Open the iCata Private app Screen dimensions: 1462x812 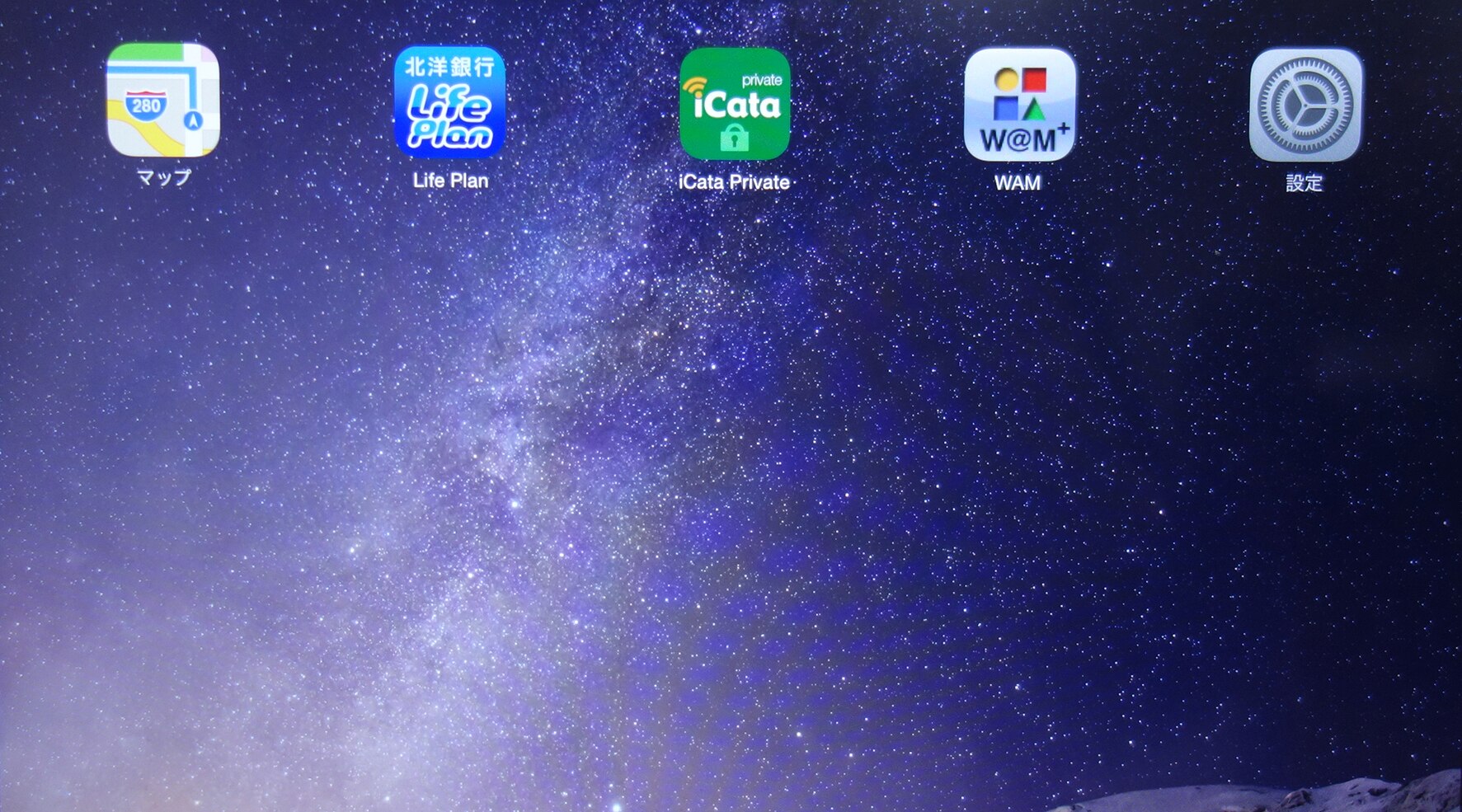(734, 104)
